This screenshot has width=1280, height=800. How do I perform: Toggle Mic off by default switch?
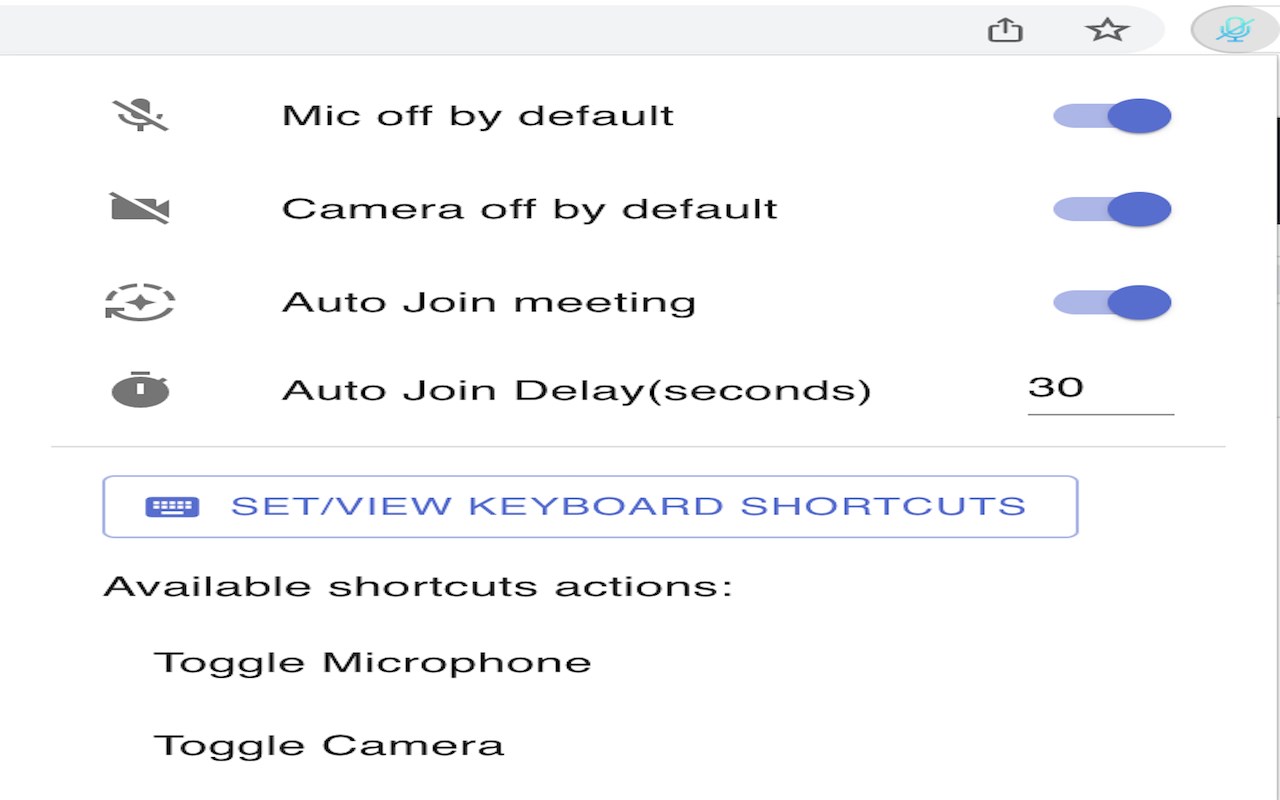point(1112,116)
